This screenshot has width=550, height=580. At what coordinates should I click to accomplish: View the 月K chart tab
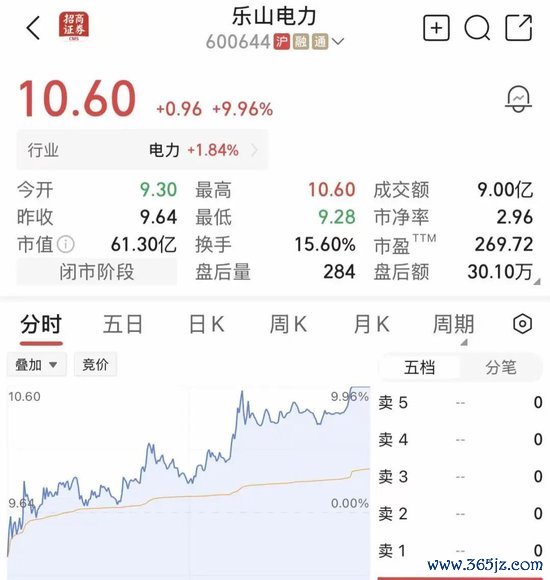(371, 324)
